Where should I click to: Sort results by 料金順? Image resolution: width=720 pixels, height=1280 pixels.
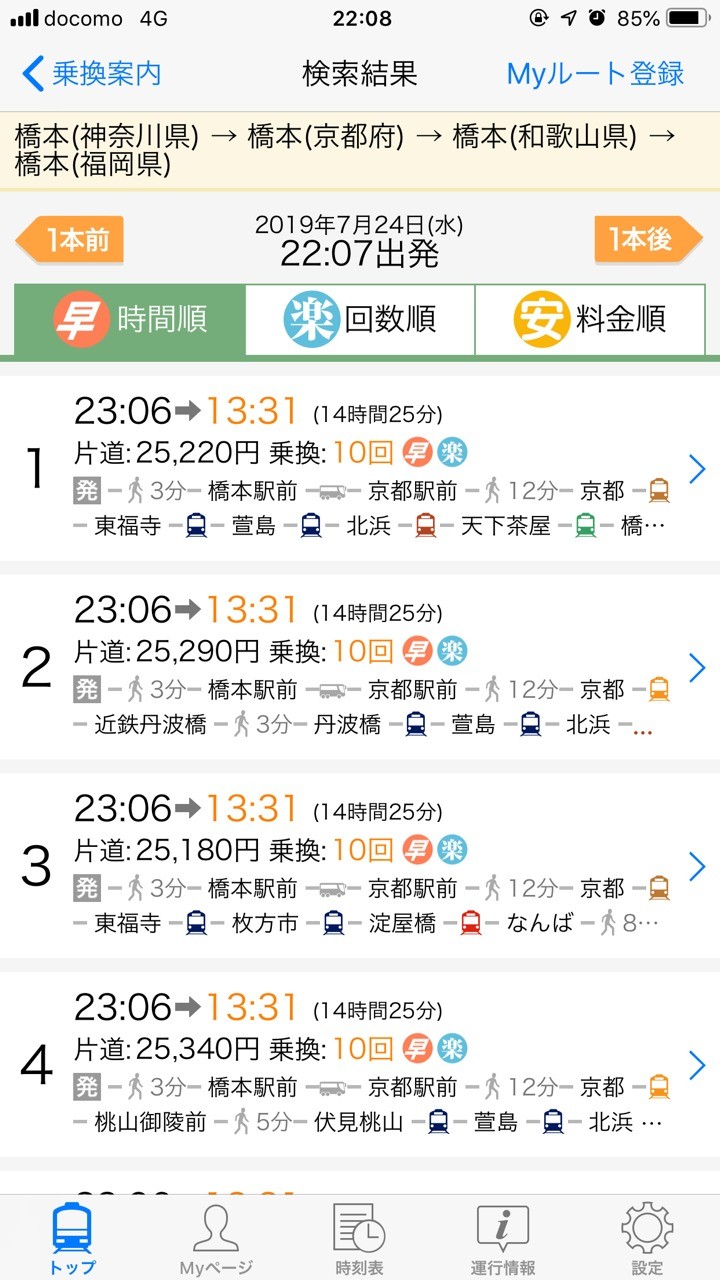pos(590,320)
